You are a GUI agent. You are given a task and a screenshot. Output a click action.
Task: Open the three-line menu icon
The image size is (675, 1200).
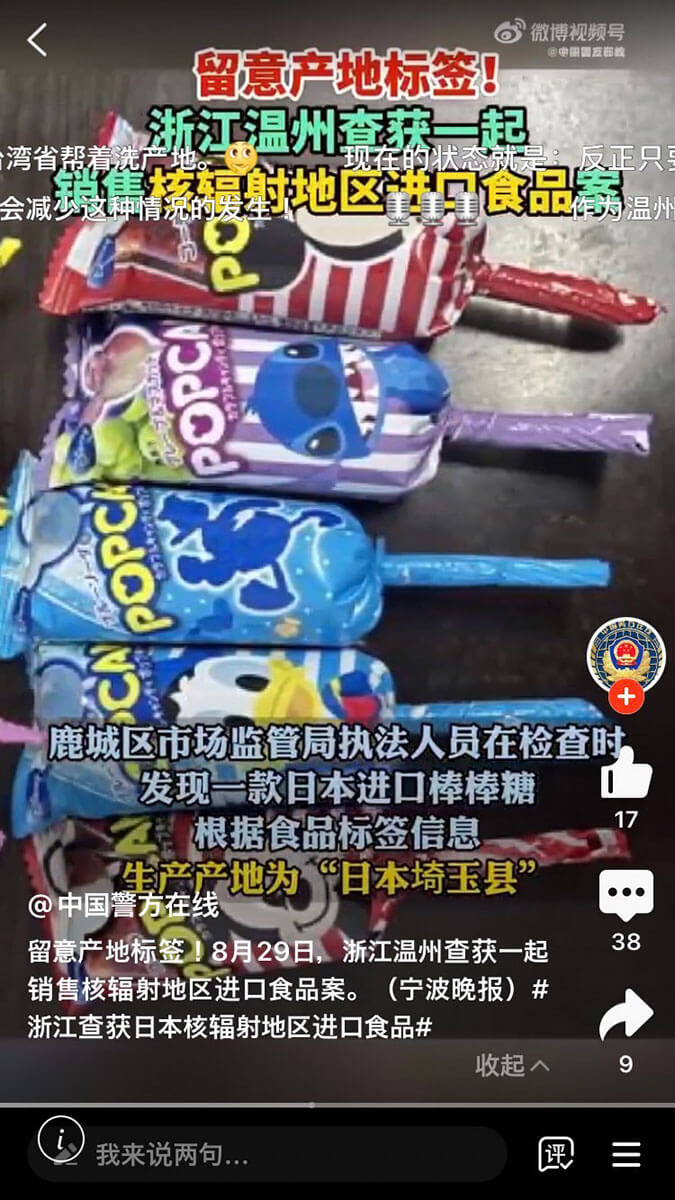[626, 1154]
